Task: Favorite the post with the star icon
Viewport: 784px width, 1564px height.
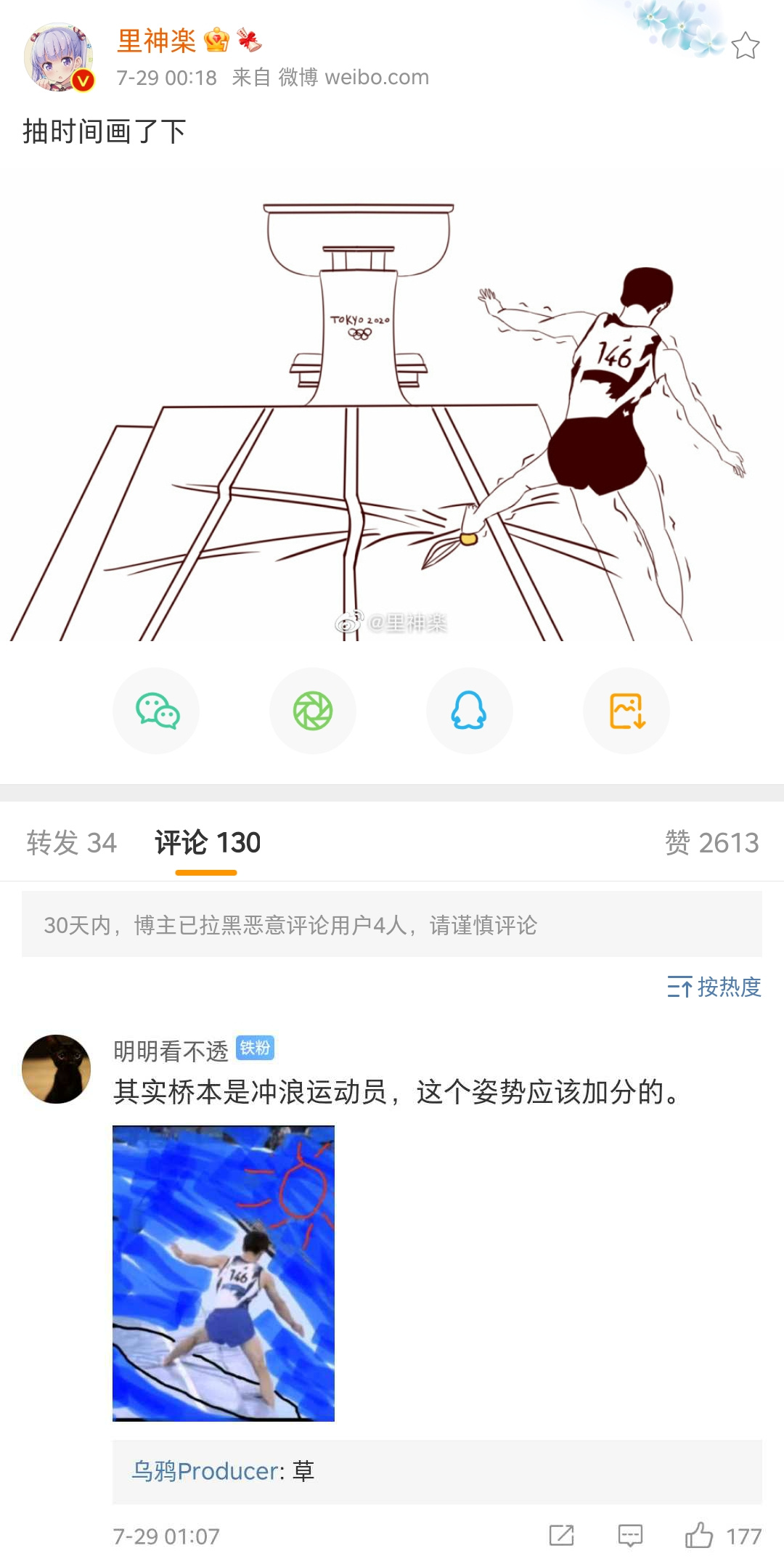Action: (x=745, y=46)
